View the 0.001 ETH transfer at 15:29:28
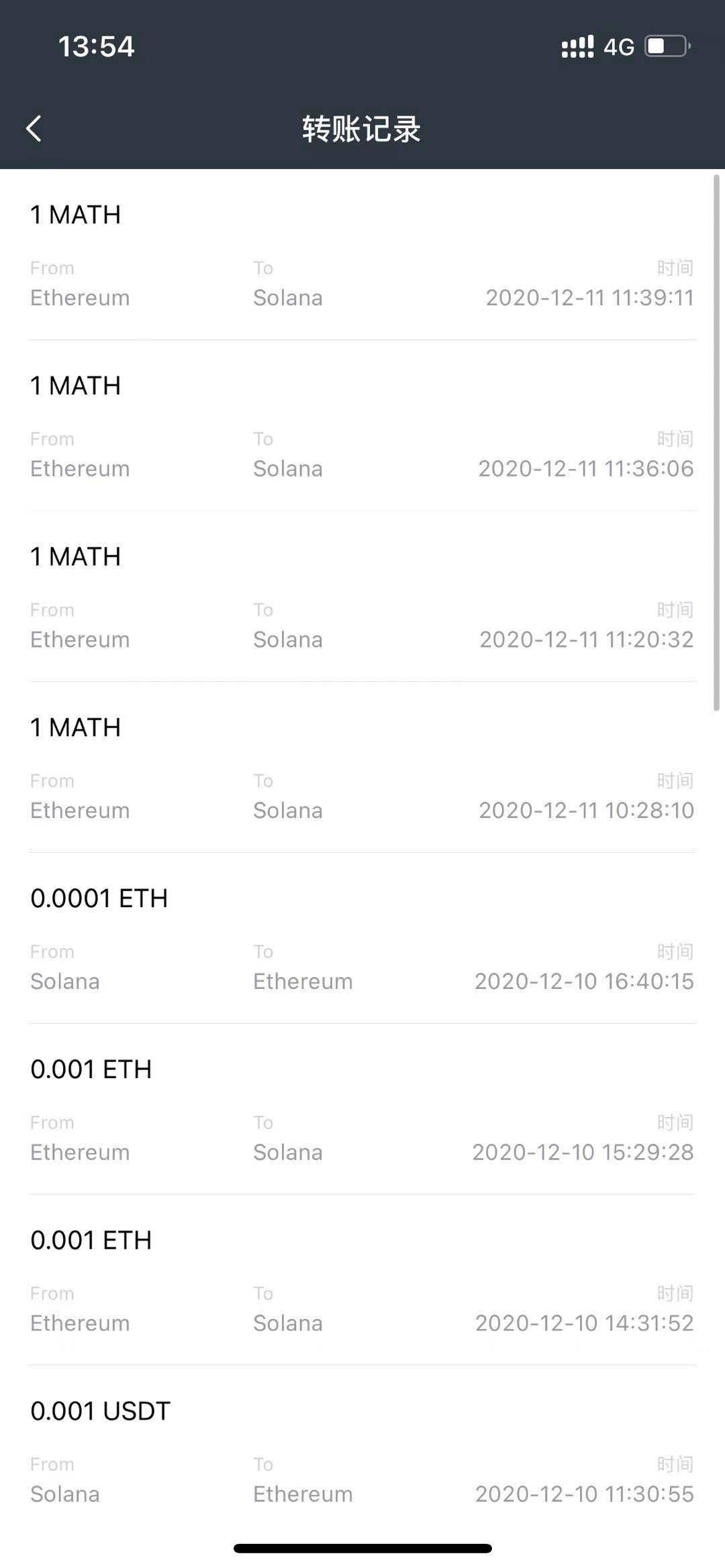The image size is (725, 1568). (362, 1109)
